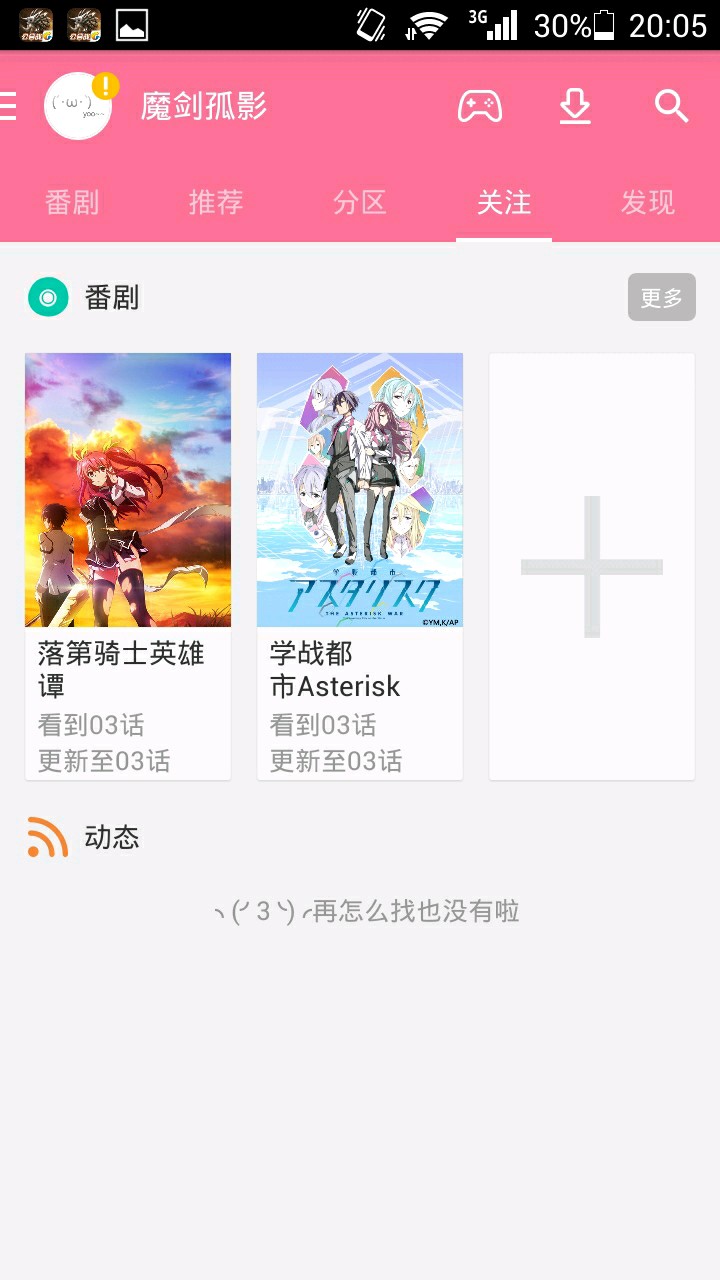
Task: Open the game center controller icon
Action: coord(480,106)
